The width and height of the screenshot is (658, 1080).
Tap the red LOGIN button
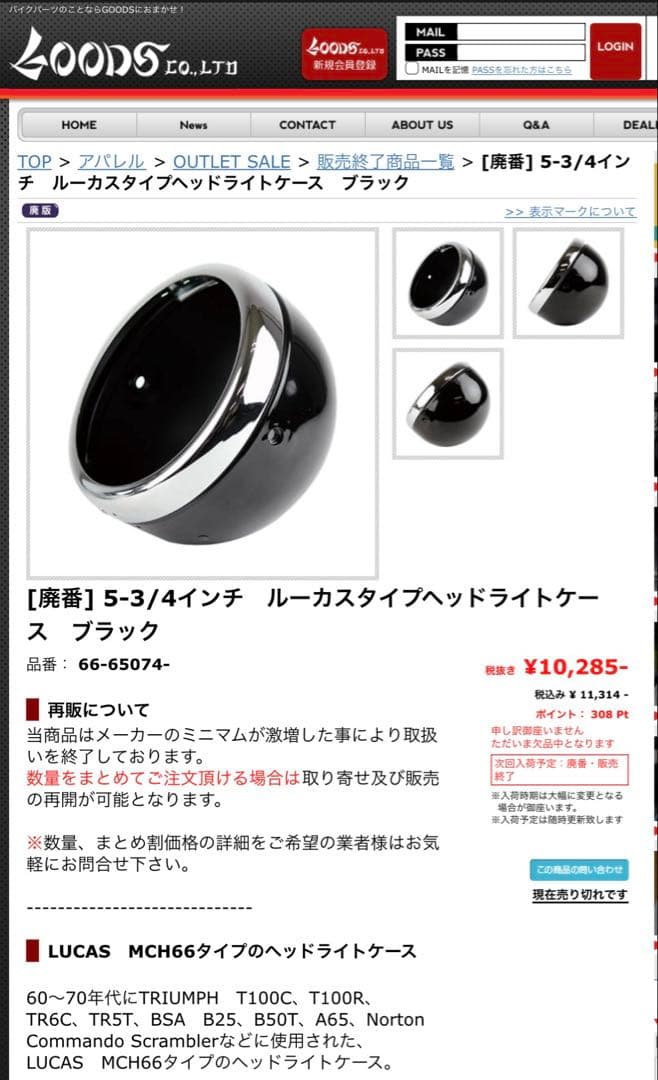click(x=615, y=49)
